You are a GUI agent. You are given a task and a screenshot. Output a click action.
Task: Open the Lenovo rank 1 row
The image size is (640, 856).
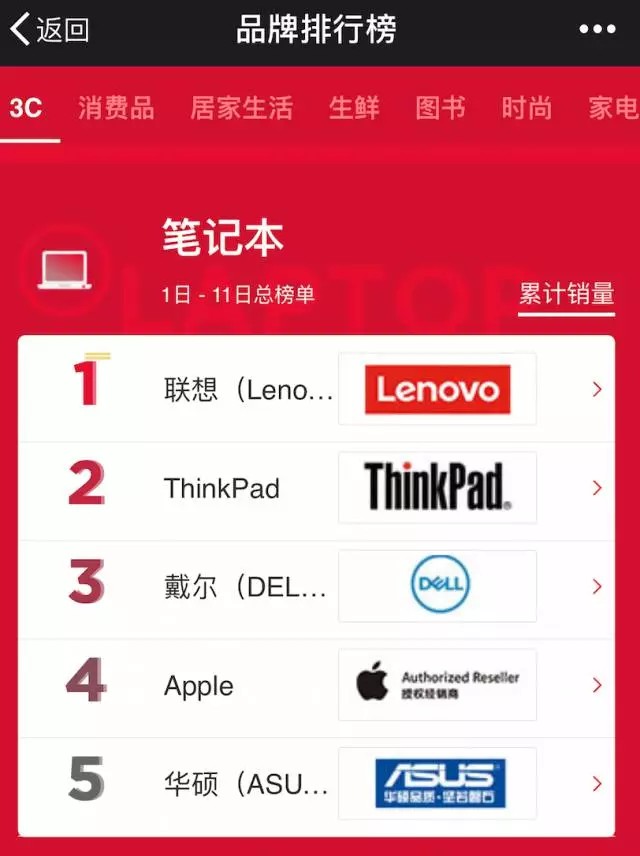click(x=316, y=389)
